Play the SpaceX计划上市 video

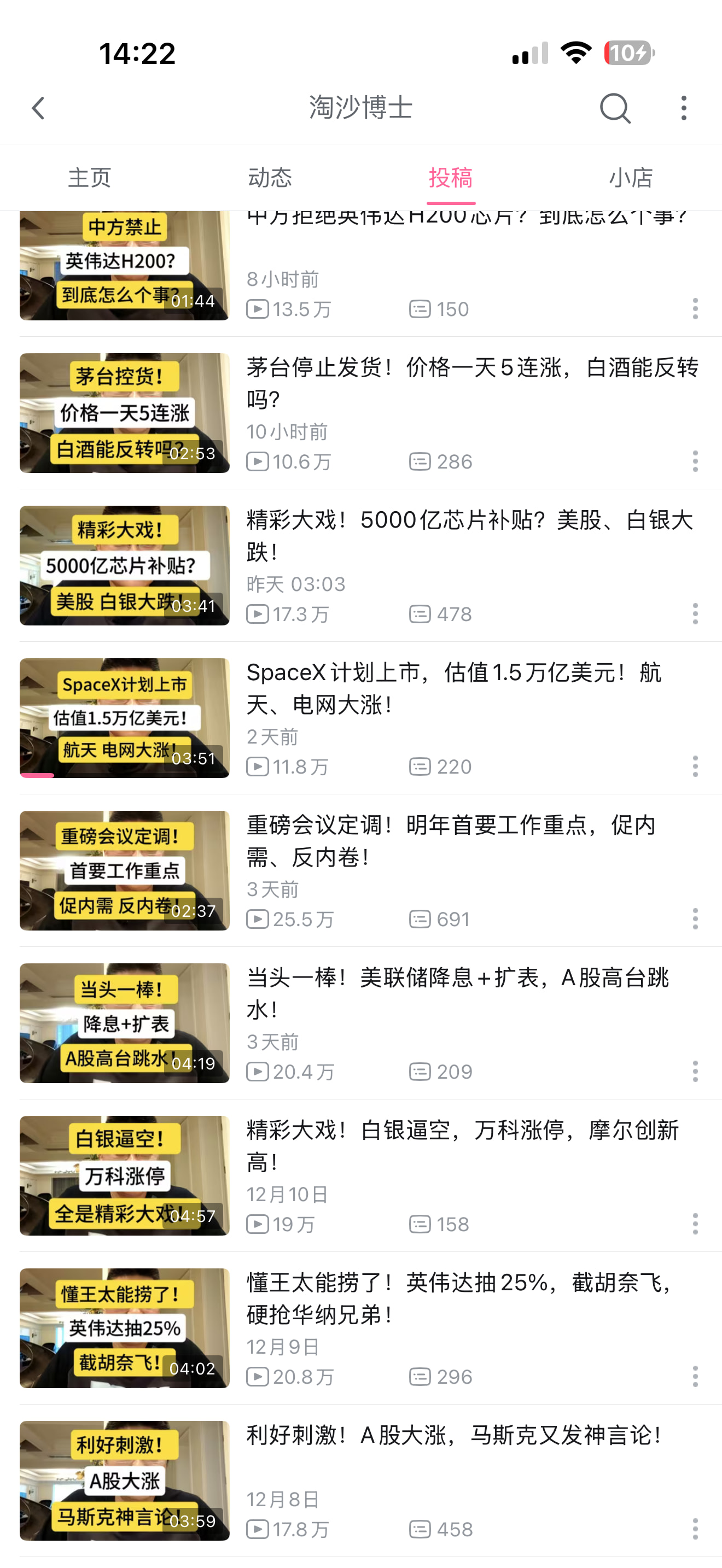[125, 718]
